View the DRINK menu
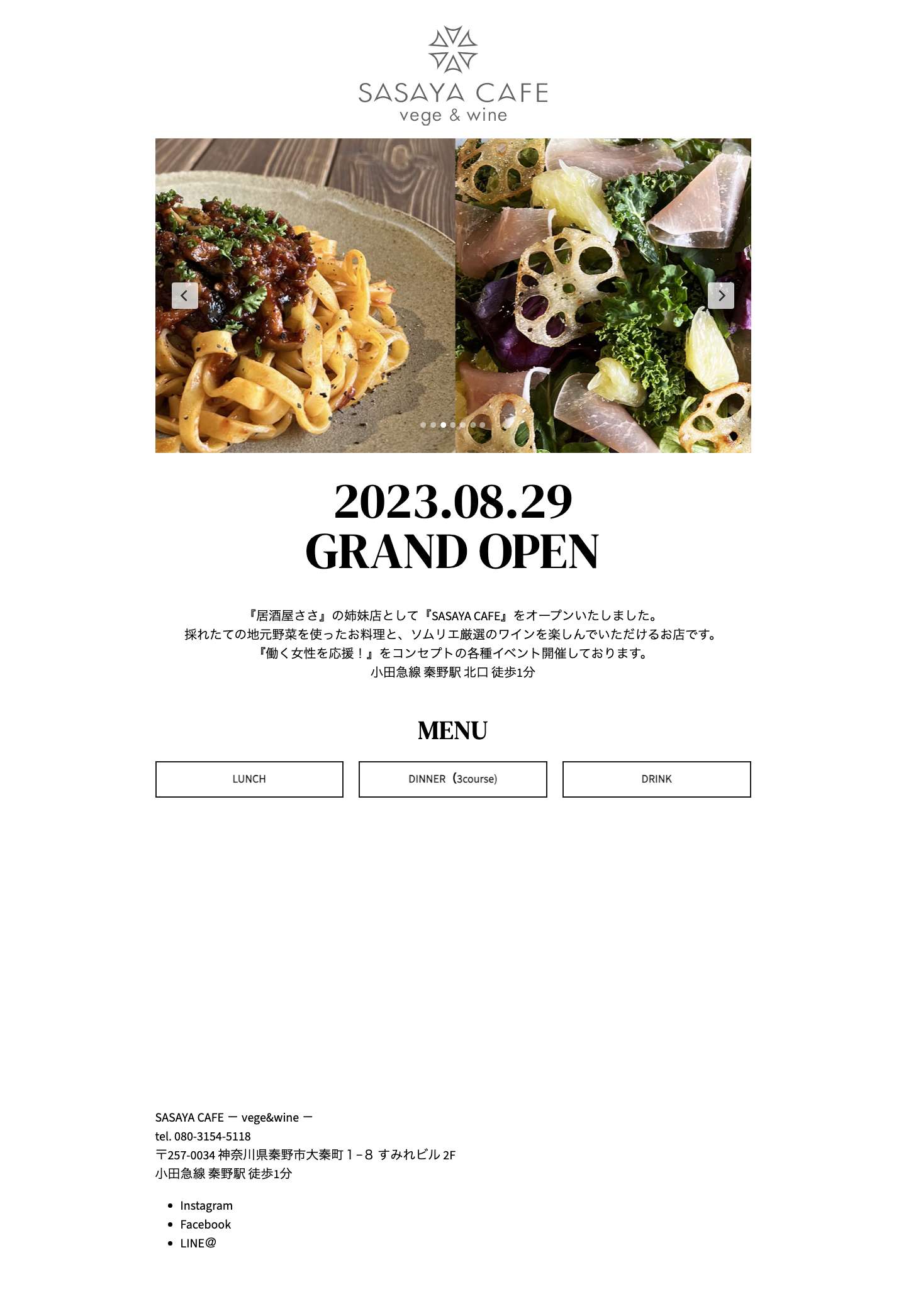Screen dimensions: 906x1316 [656, 779]
